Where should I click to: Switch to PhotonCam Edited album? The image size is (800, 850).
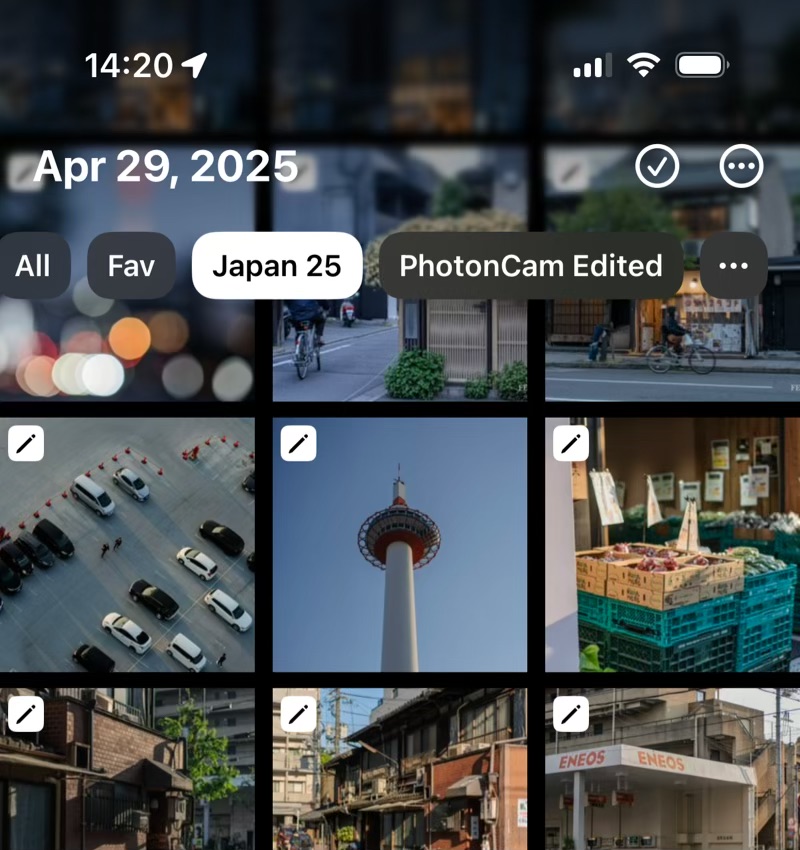pyautogui.click(x=531, y=266)
